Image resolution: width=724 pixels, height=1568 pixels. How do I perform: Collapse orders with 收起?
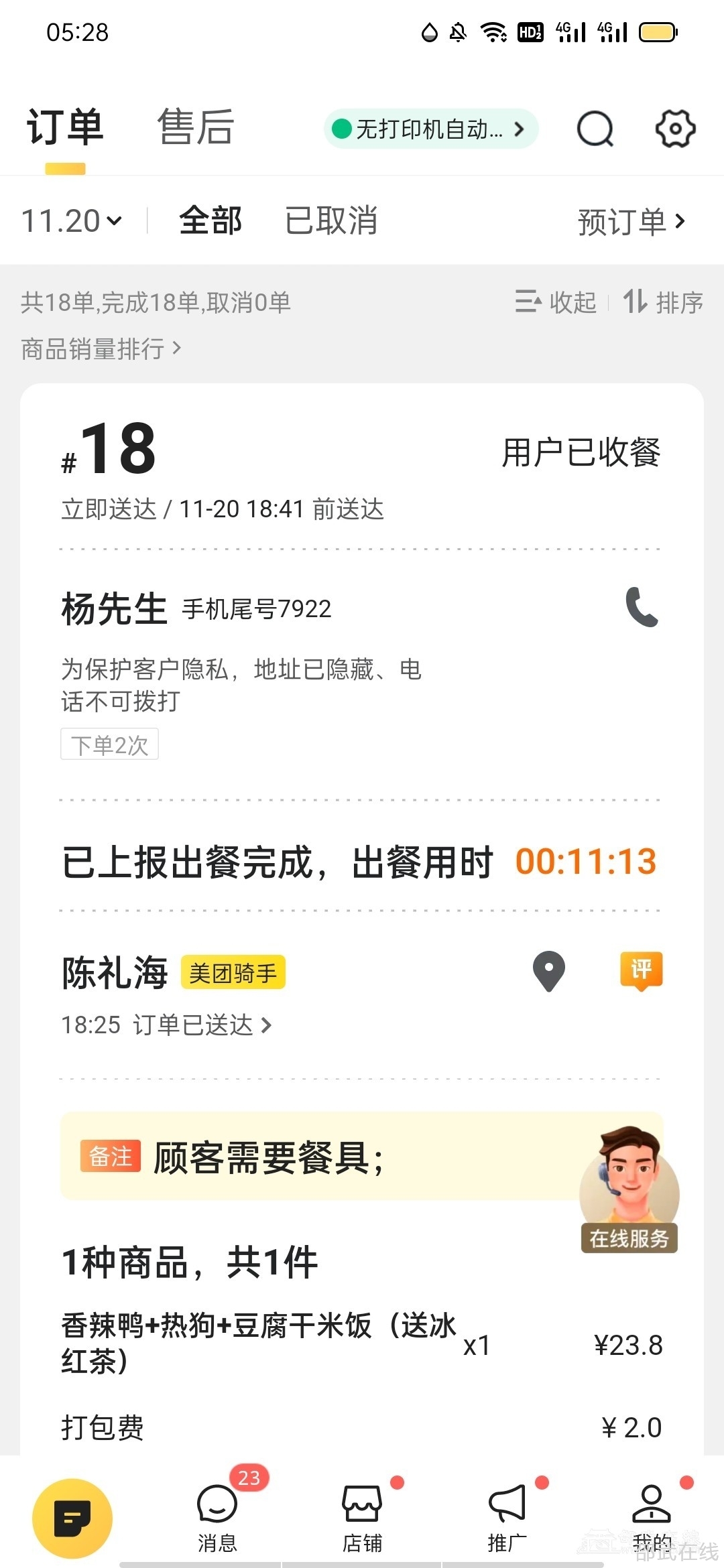(x=556, y=302)
